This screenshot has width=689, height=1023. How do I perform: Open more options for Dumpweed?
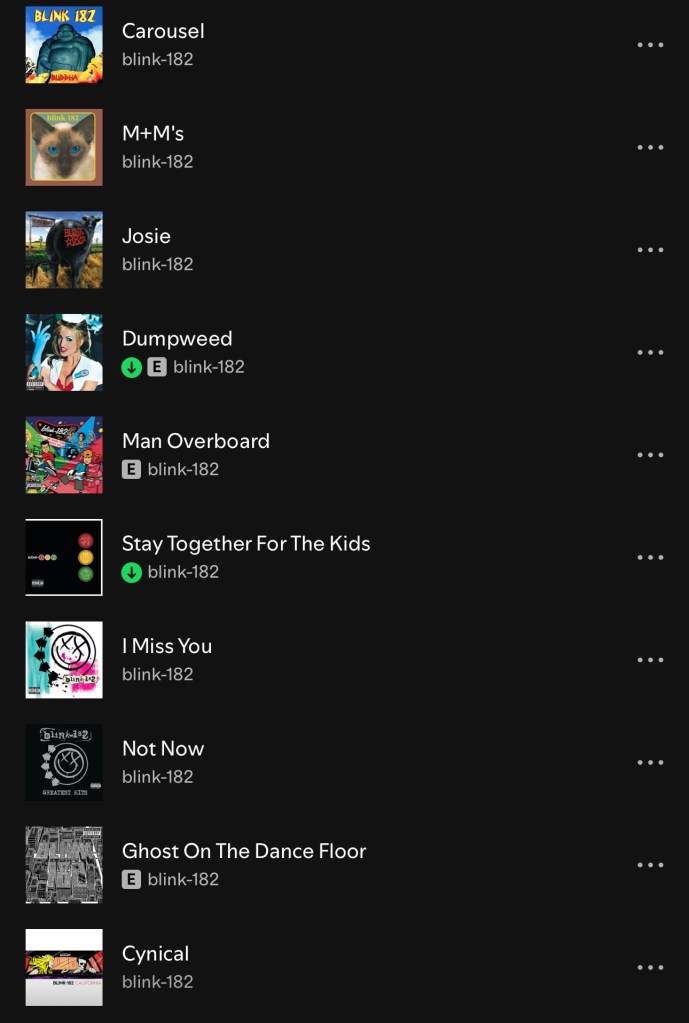point(650,353)
